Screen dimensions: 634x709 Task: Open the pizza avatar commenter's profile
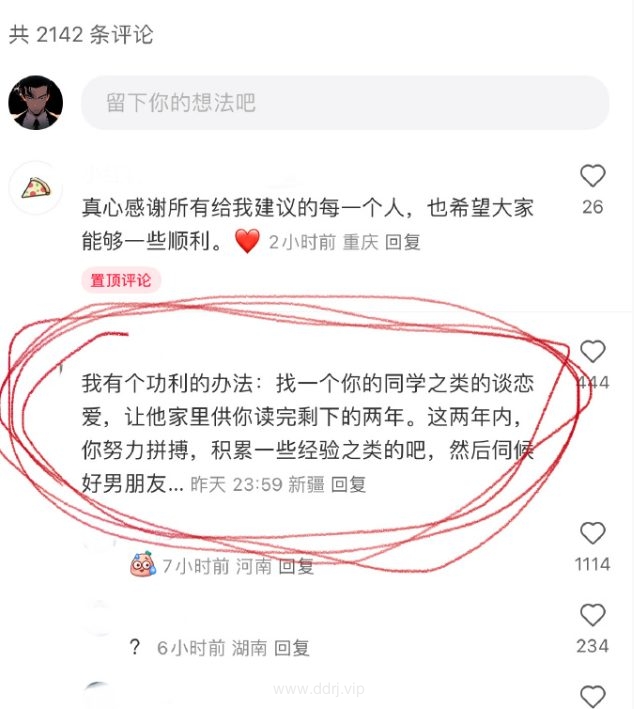point(36,187)
